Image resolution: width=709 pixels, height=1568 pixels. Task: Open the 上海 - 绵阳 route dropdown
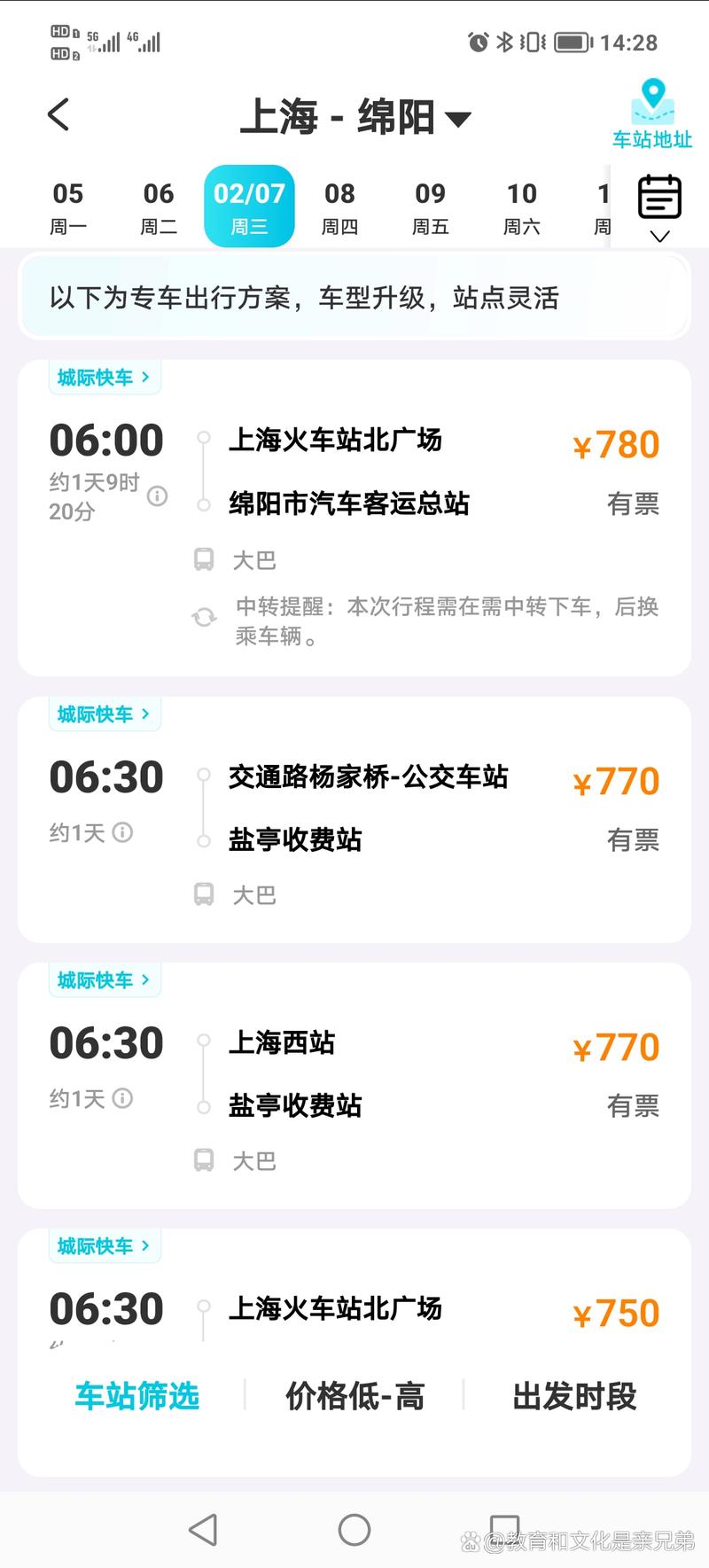pyautogui.click(x=354, y=116)
